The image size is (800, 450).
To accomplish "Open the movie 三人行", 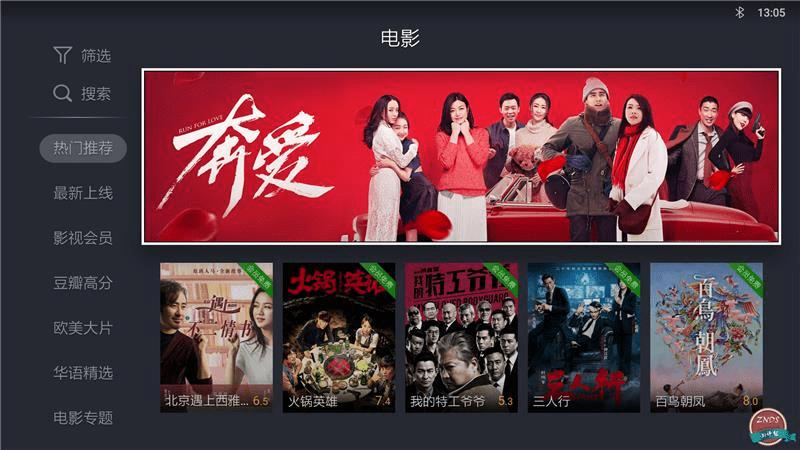I will (583, 337).
